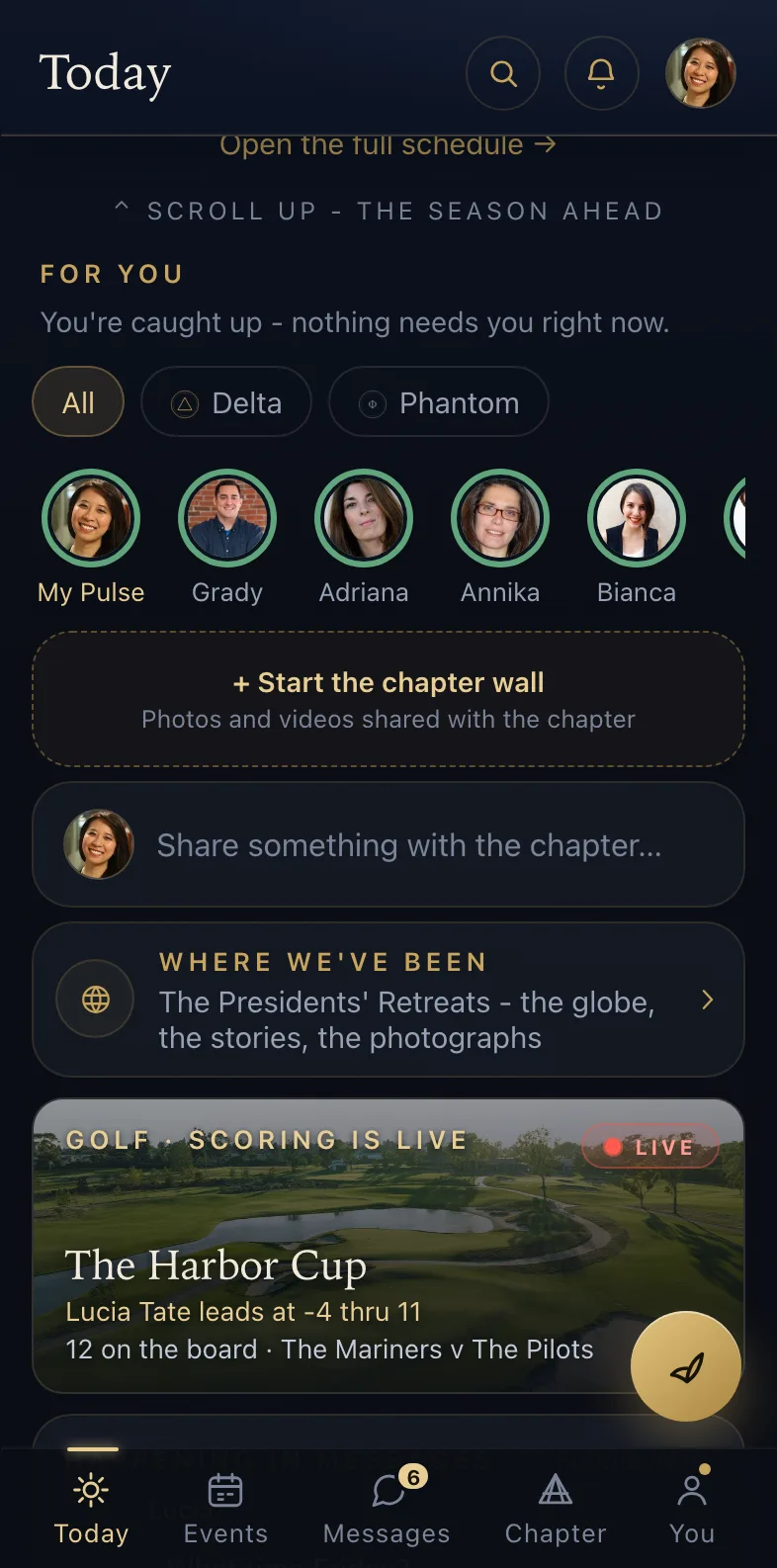Follow the 'Open the full schedule' link

(388, 145)
